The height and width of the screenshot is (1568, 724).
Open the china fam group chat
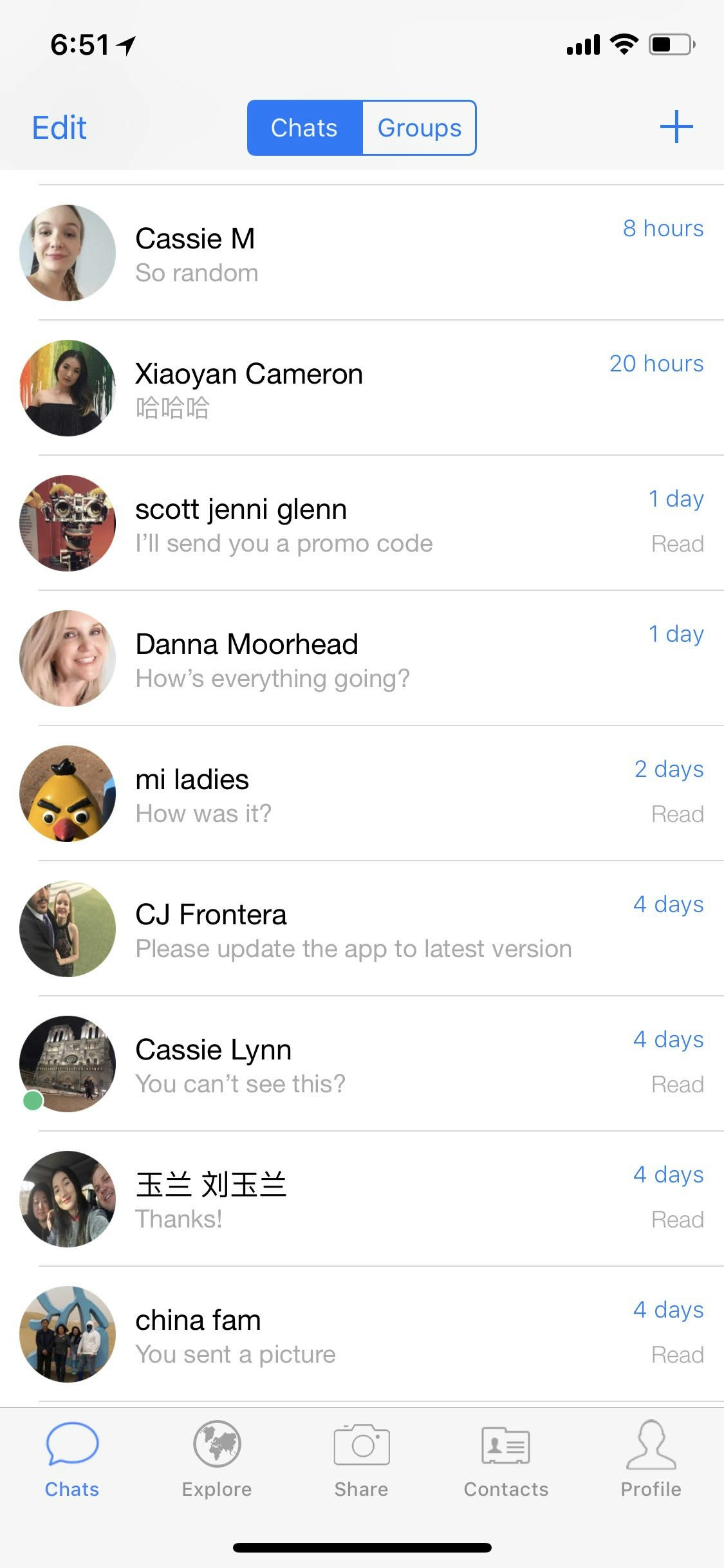point(360,1334)
